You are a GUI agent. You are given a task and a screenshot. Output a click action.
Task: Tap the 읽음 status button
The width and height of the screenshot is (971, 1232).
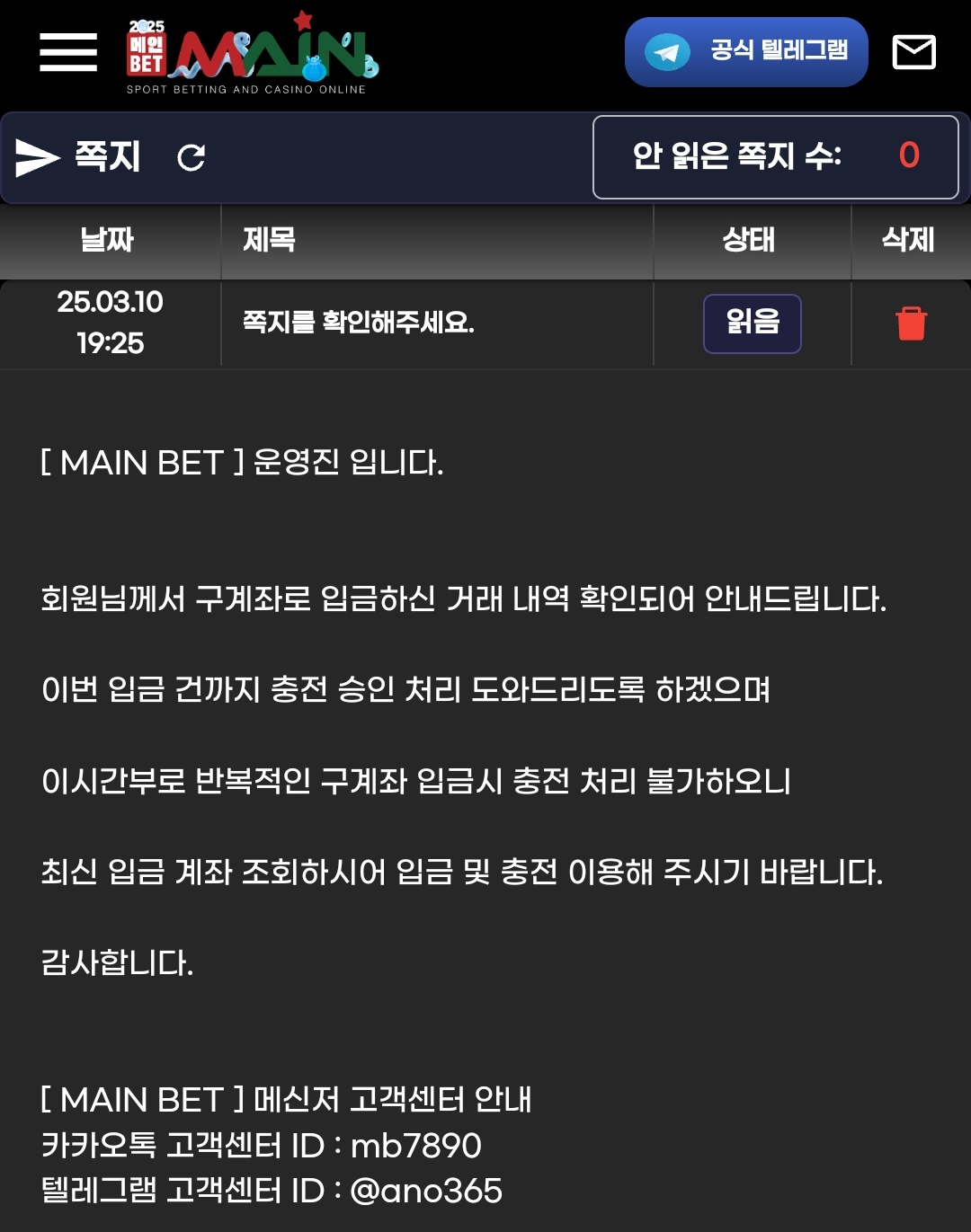(x=752, y=324)
